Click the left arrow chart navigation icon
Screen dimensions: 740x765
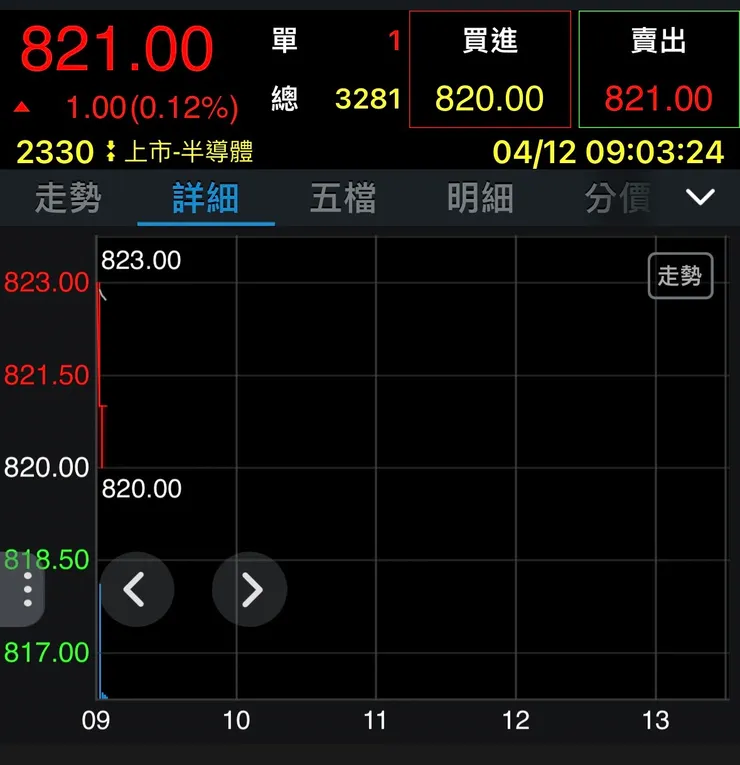[x=137, y=590]
